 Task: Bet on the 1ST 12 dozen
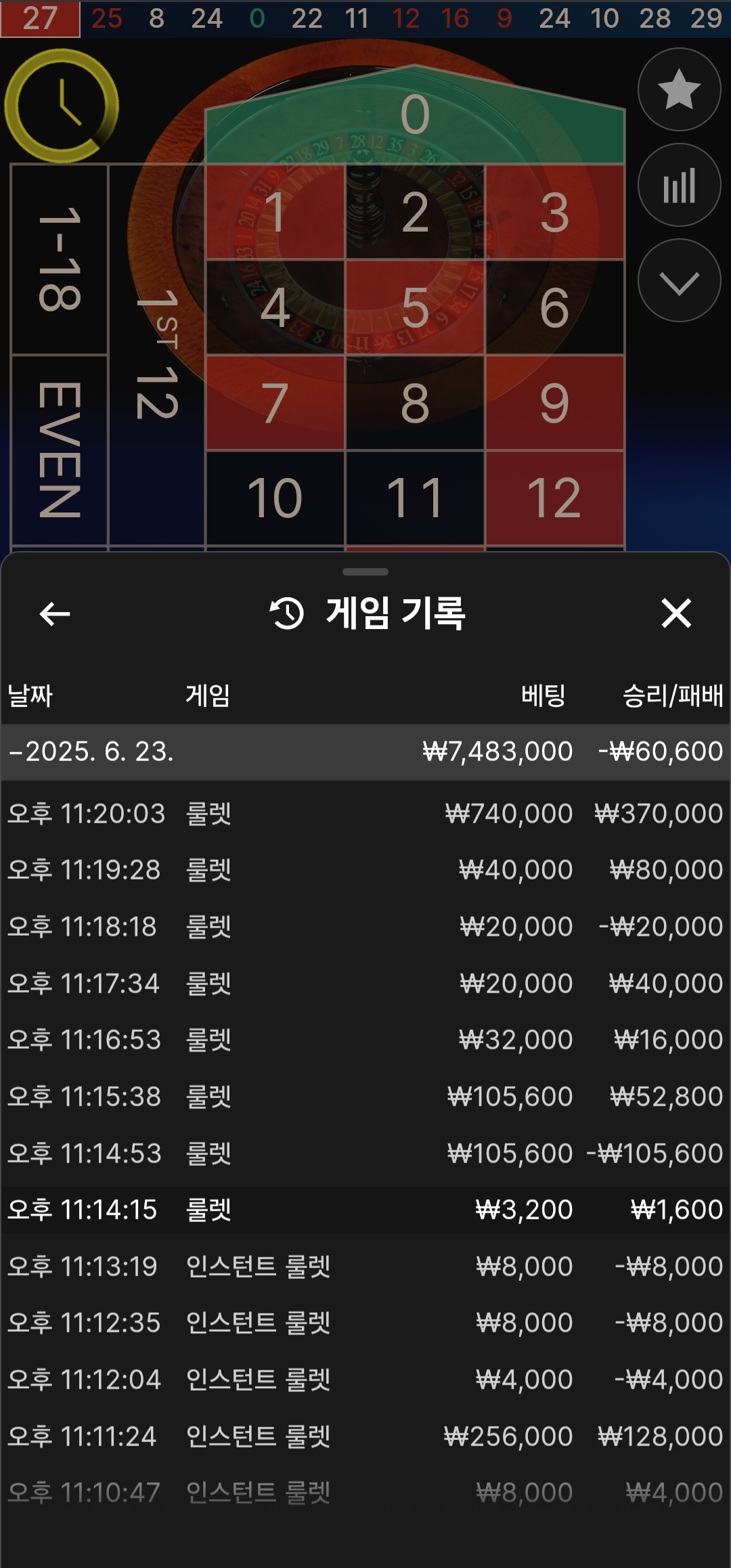pyautogui.click(x=156, y=354)
